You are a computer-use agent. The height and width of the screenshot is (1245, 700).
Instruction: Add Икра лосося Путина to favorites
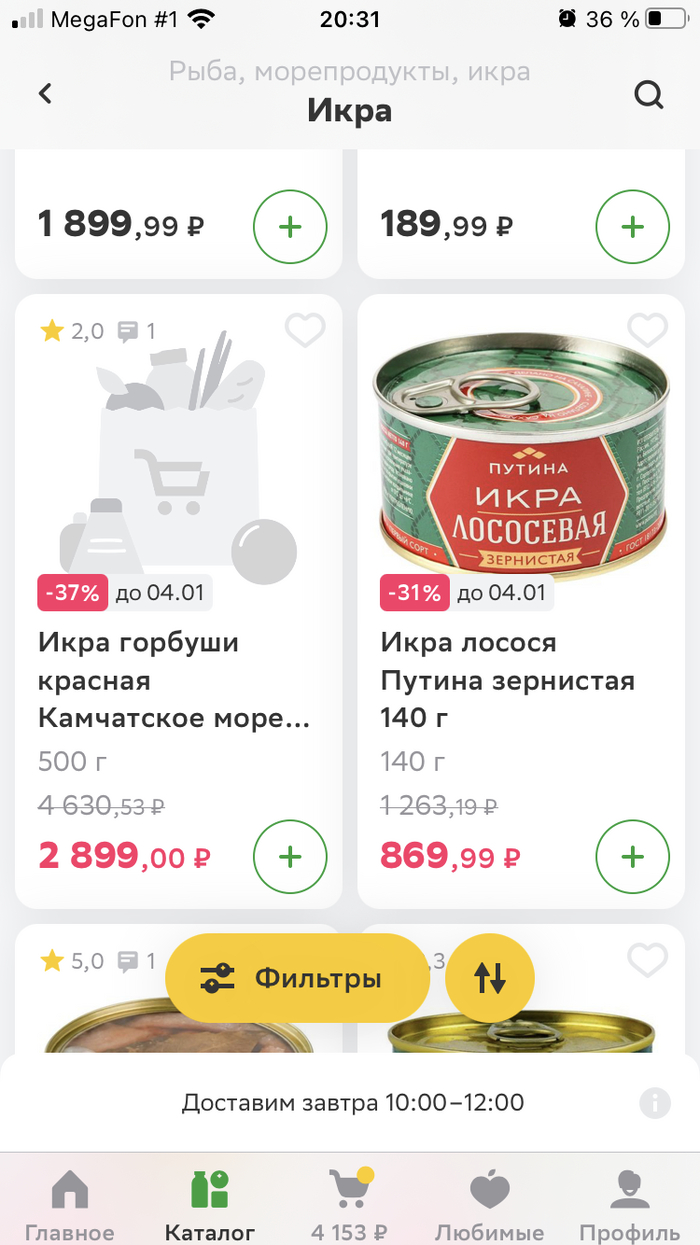pyautogui.click(x=647, y=330)
